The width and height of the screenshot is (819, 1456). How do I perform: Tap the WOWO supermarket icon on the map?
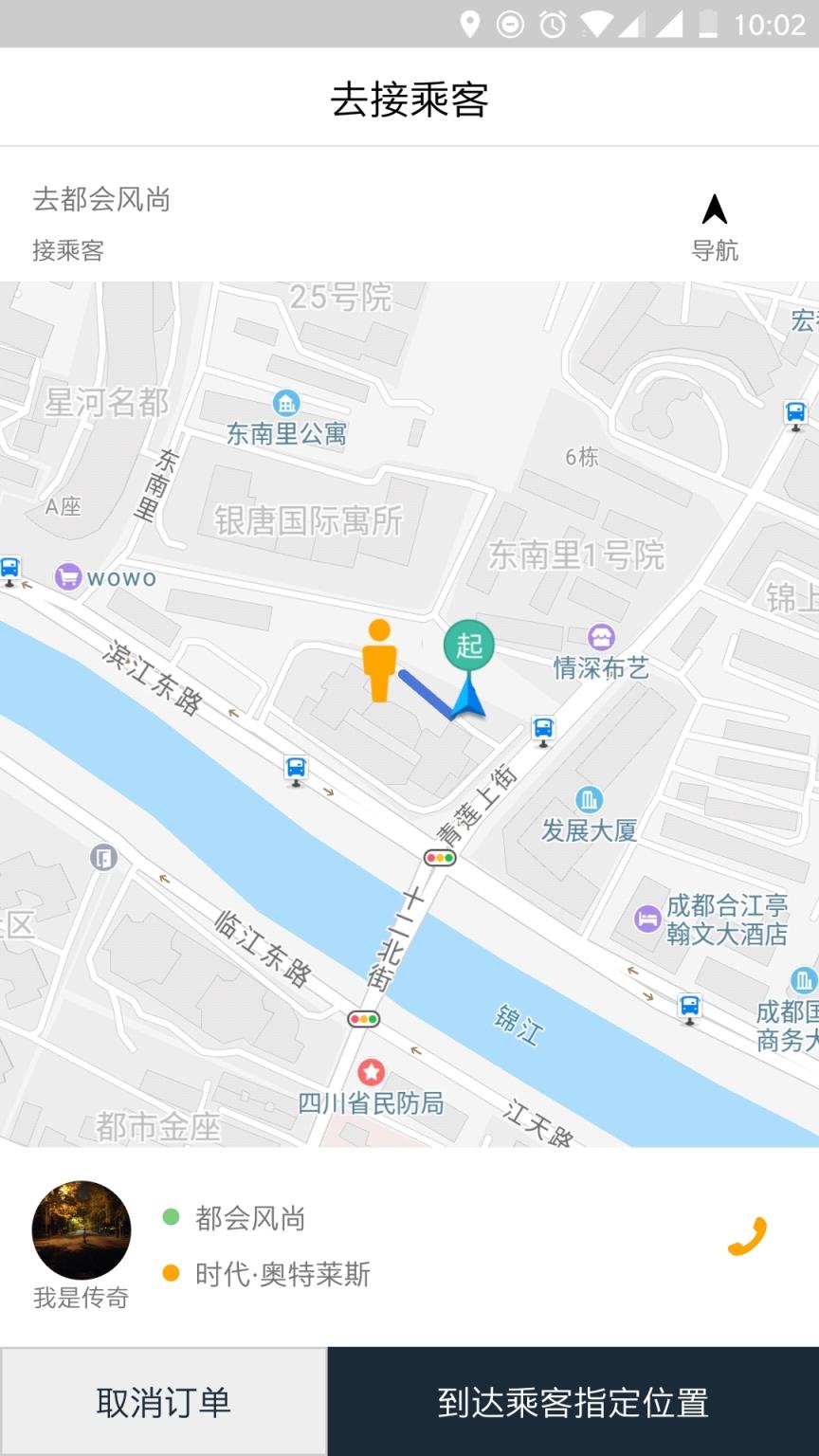click(x=67, y=577)
